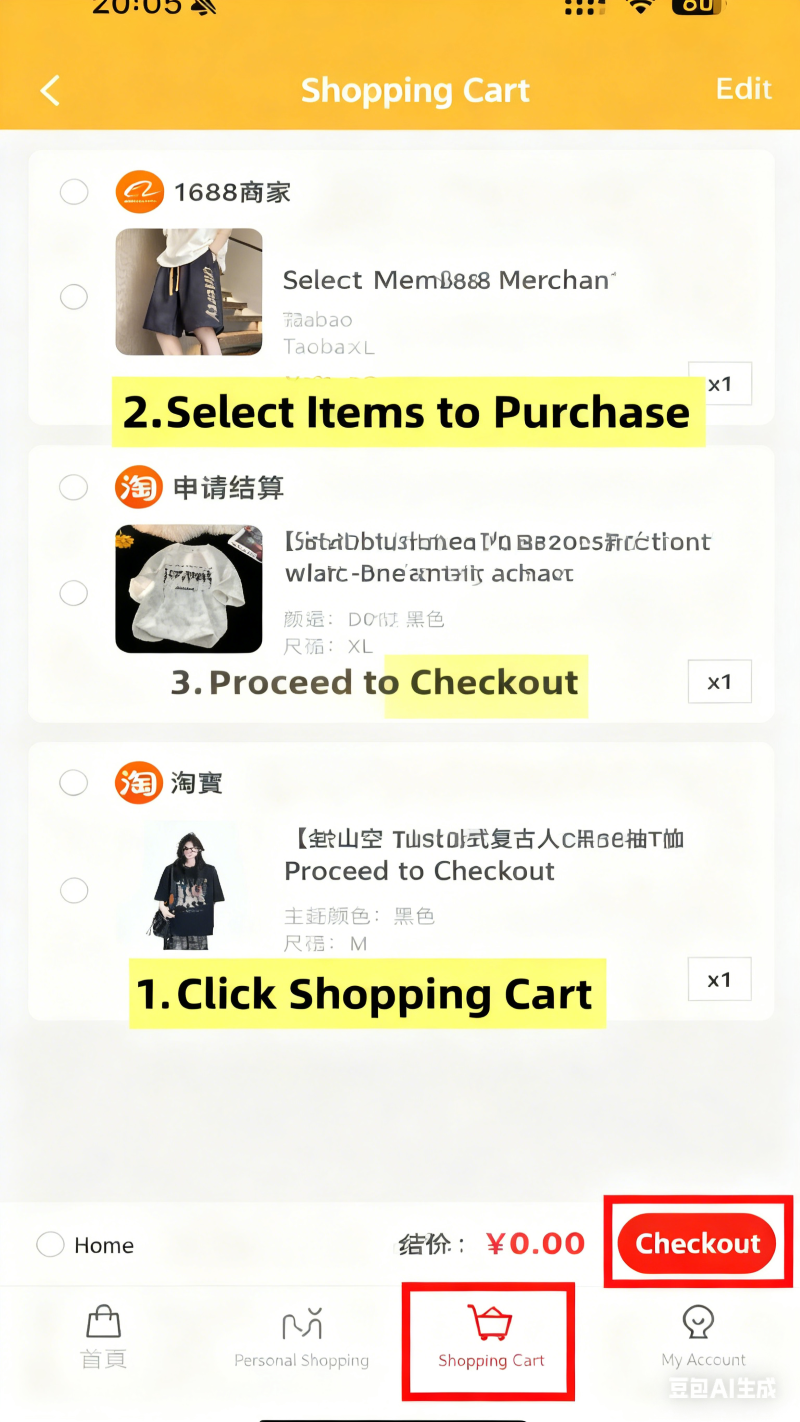Click the 1688商家 seller logo icon
Viewport: 800px width, 1422px height.
tap(138, 191)
